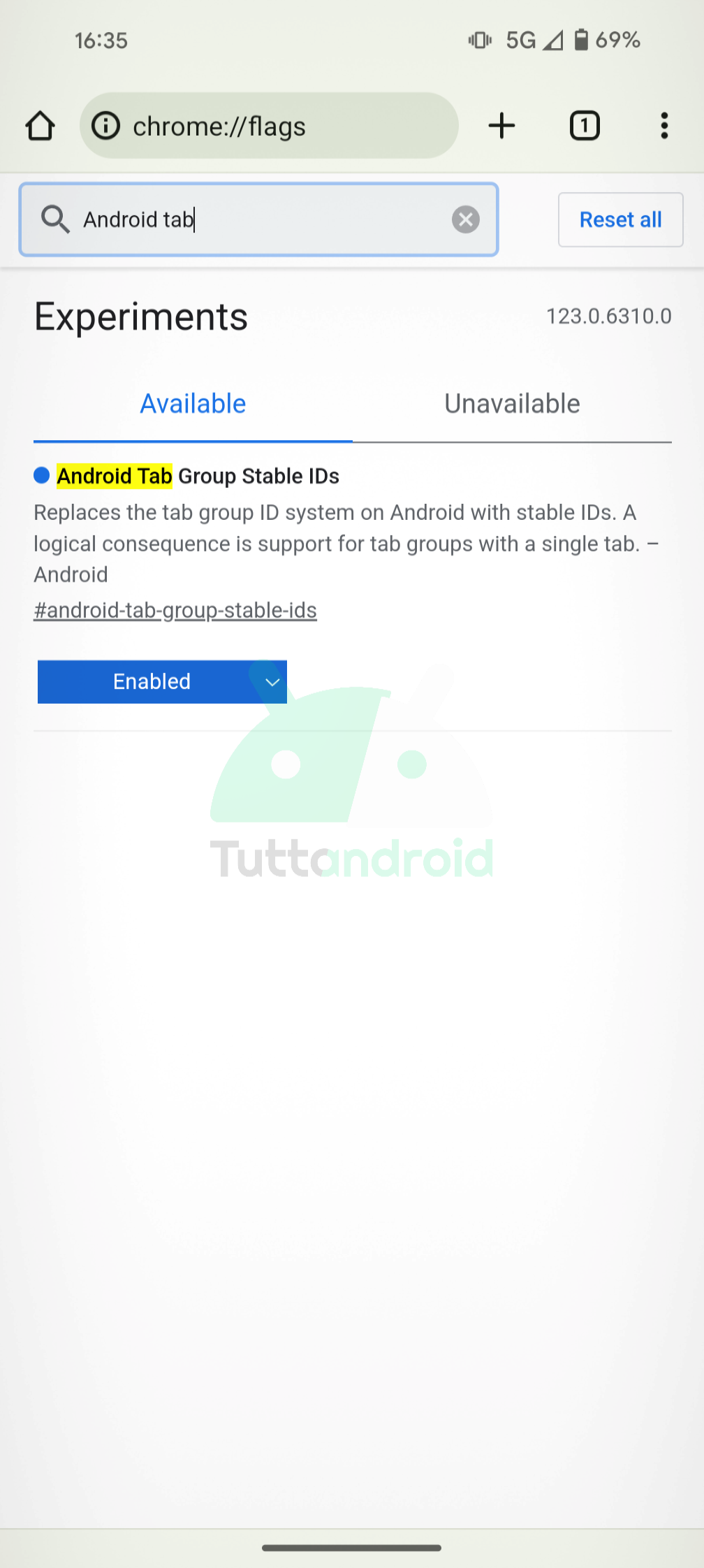
Task: Open Chrome's three-dot overflow menu
Action: click(x=664, y=126)
